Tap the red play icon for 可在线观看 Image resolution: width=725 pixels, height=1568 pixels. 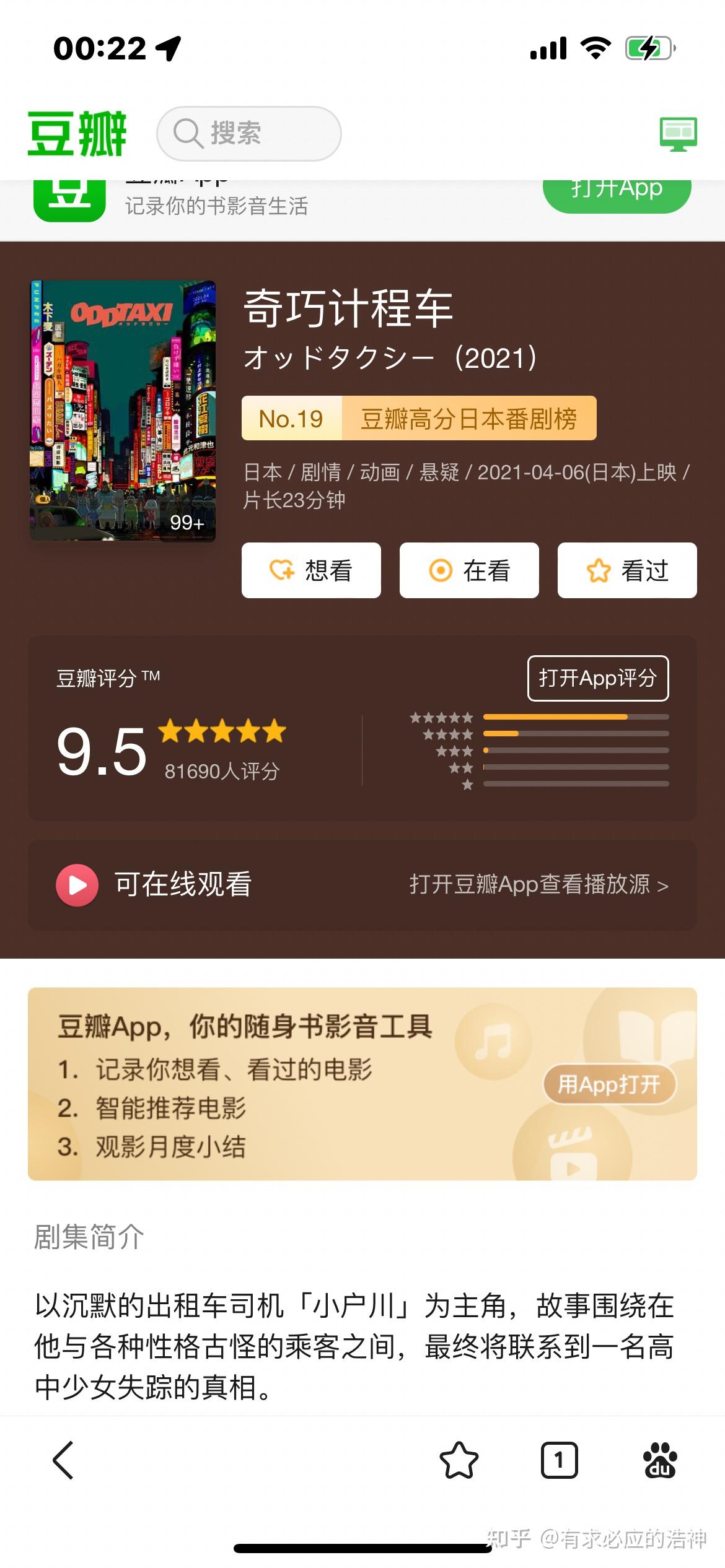[x=77, y=885]
